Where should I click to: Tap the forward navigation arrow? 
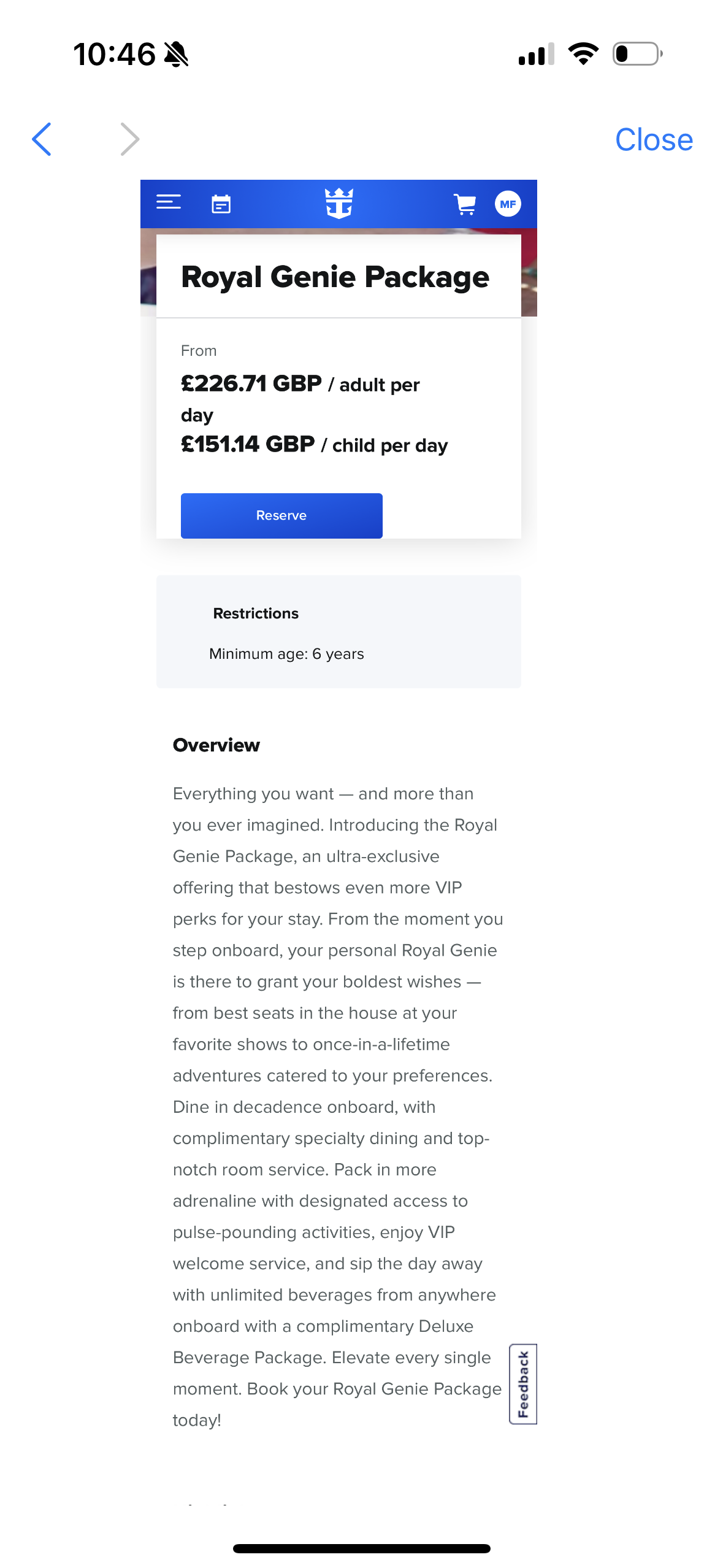tap(129, 139)
